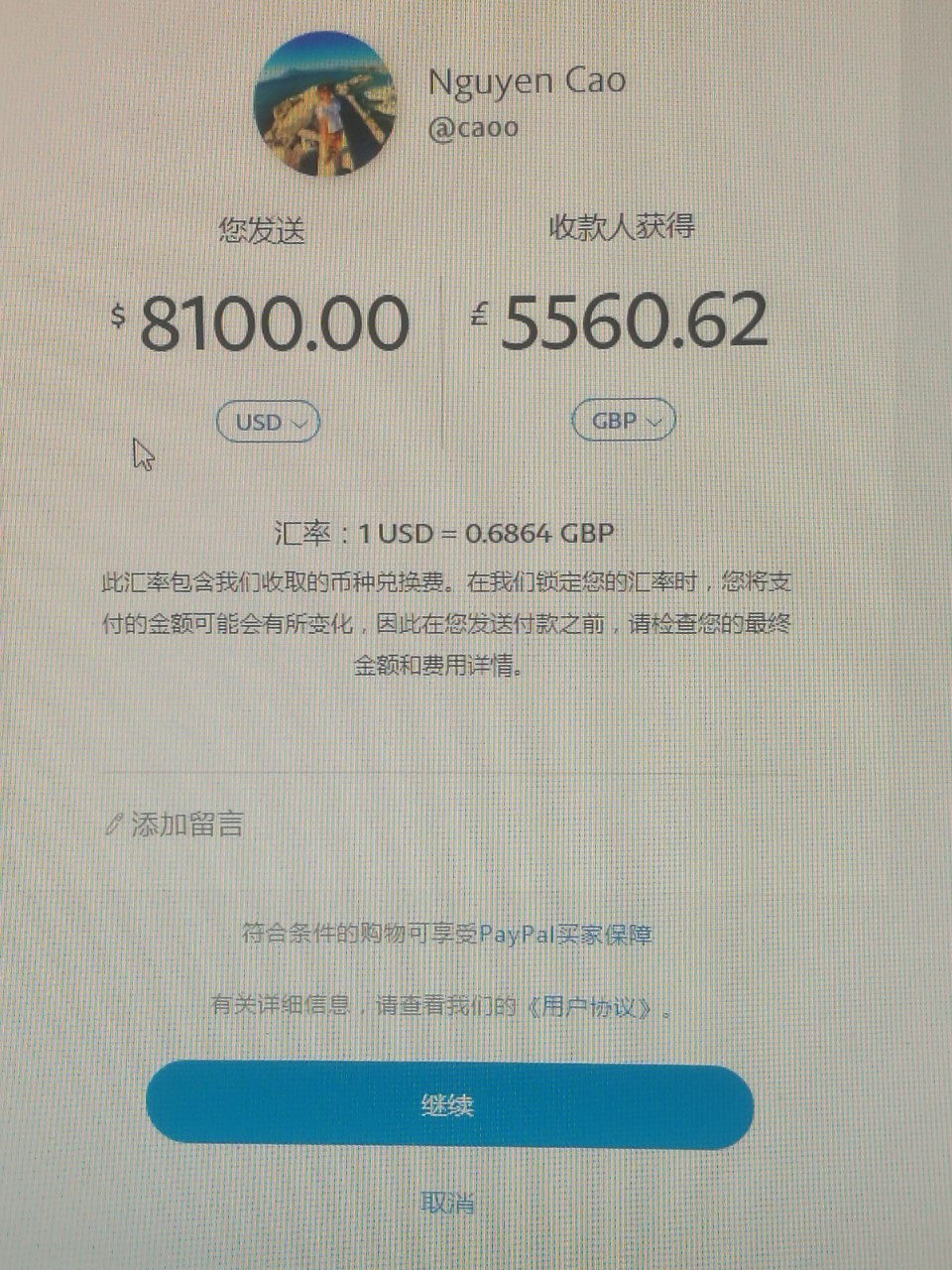
Task: Tap the 继续 button to continue
Action: (x=449, y=1104)
